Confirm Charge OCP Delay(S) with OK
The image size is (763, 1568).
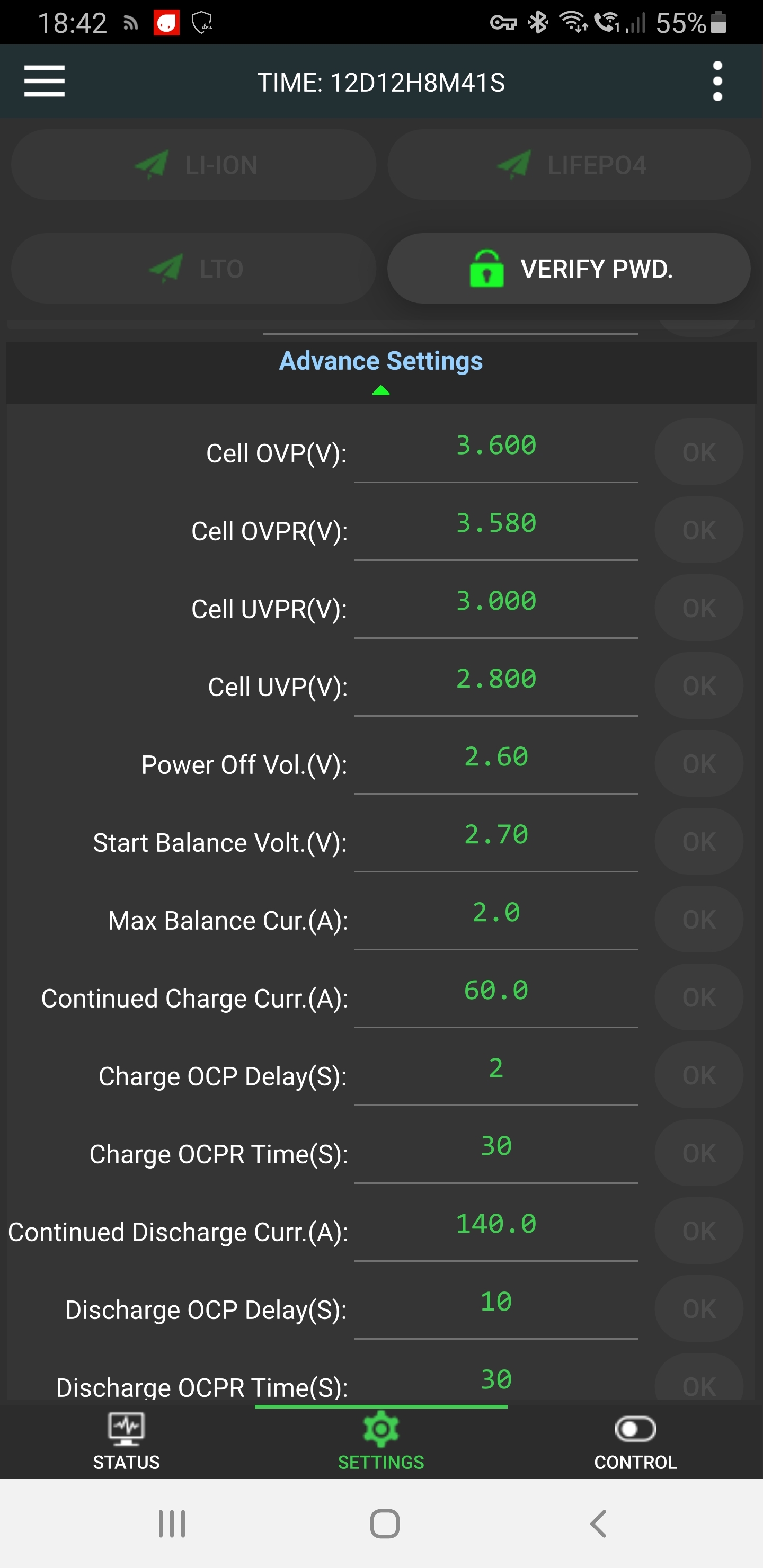(698, 1075)
